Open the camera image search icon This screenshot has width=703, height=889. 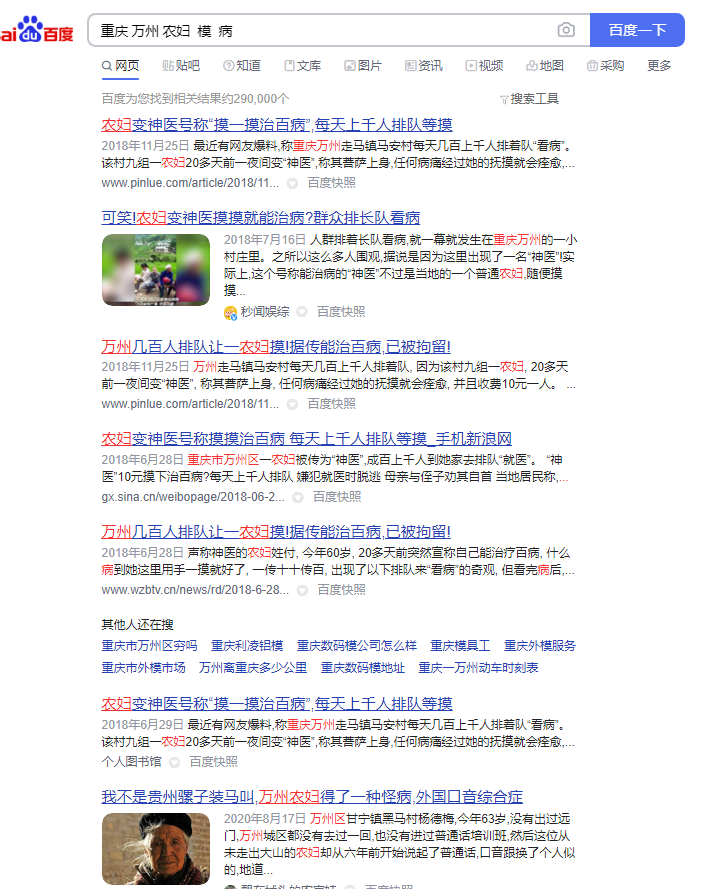click(566, 31)
